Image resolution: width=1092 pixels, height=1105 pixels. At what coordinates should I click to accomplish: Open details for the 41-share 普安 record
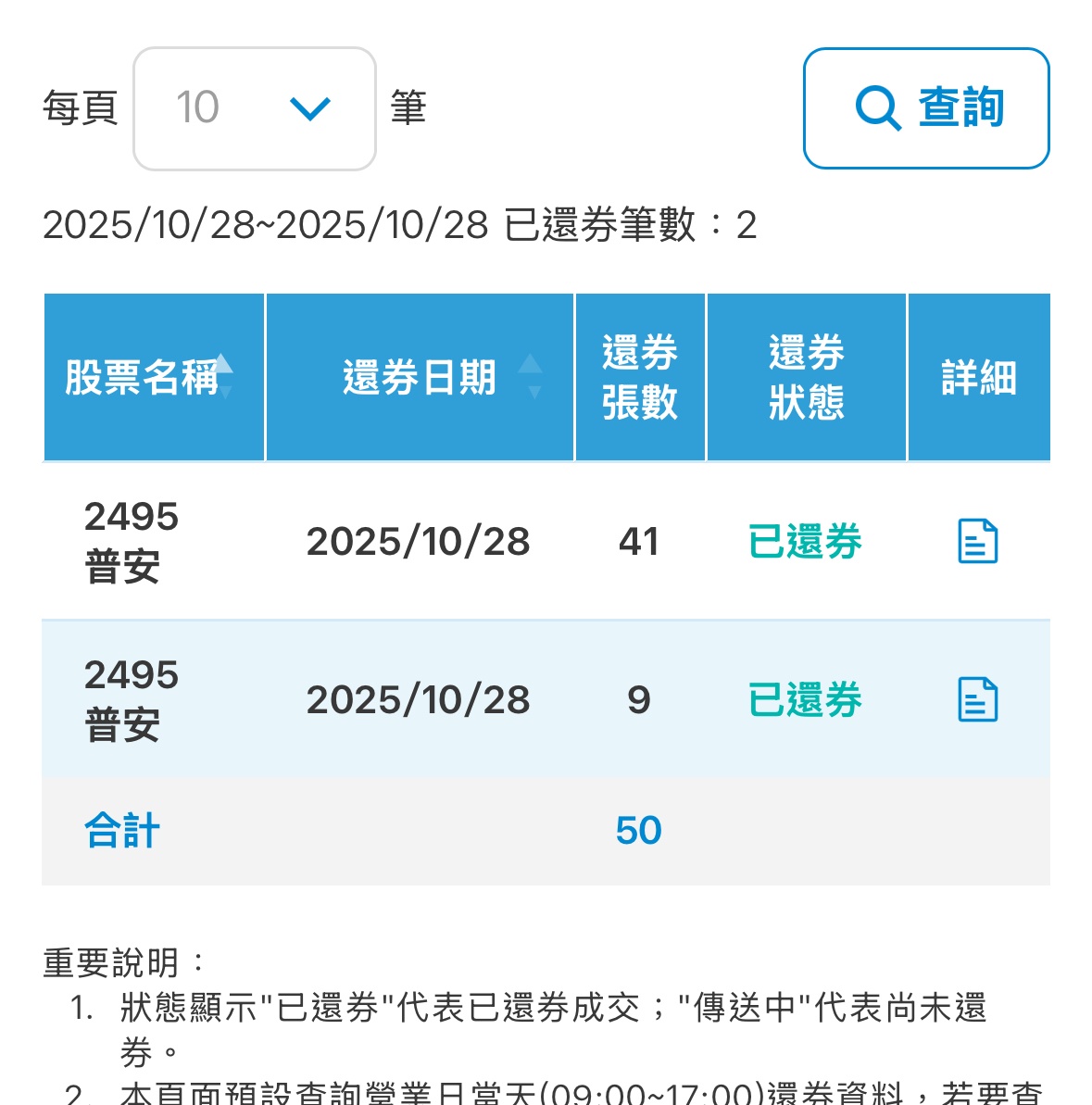977,542
